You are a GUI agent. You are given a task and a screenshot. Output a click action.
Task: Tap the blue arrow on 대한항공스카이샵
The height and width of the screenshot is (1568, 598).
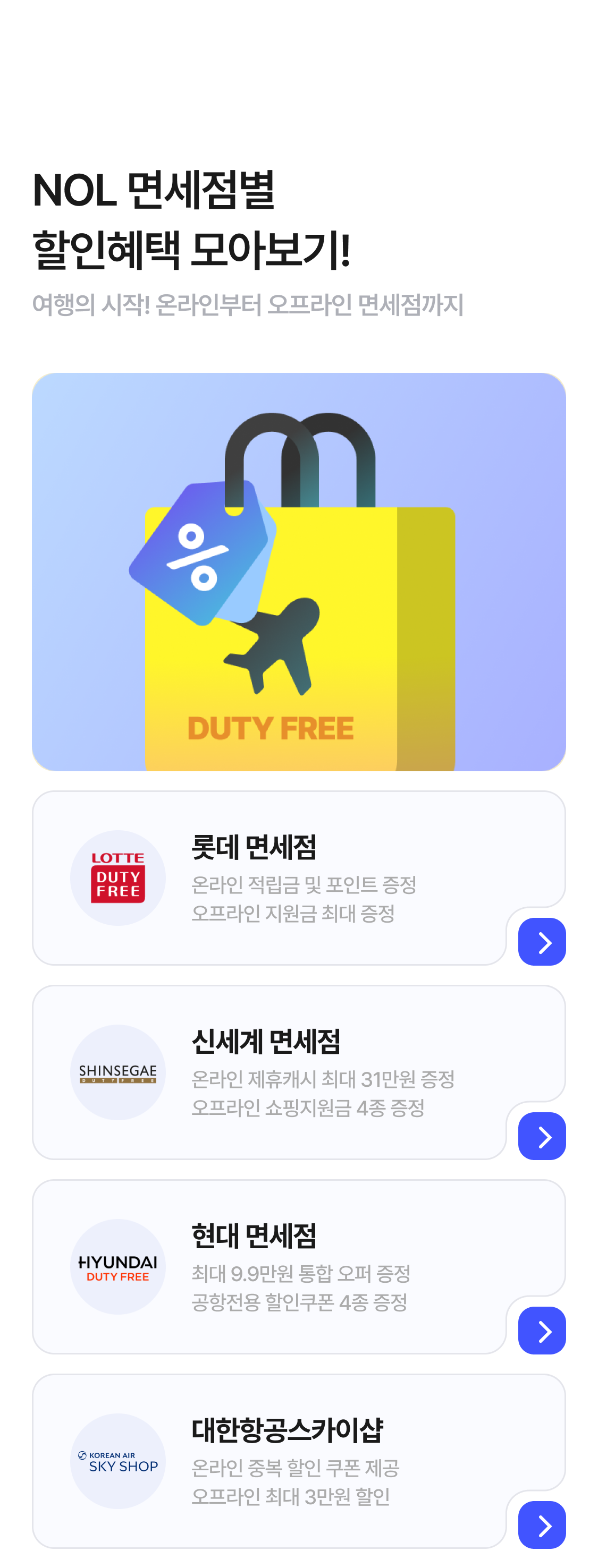(541, 1524)
